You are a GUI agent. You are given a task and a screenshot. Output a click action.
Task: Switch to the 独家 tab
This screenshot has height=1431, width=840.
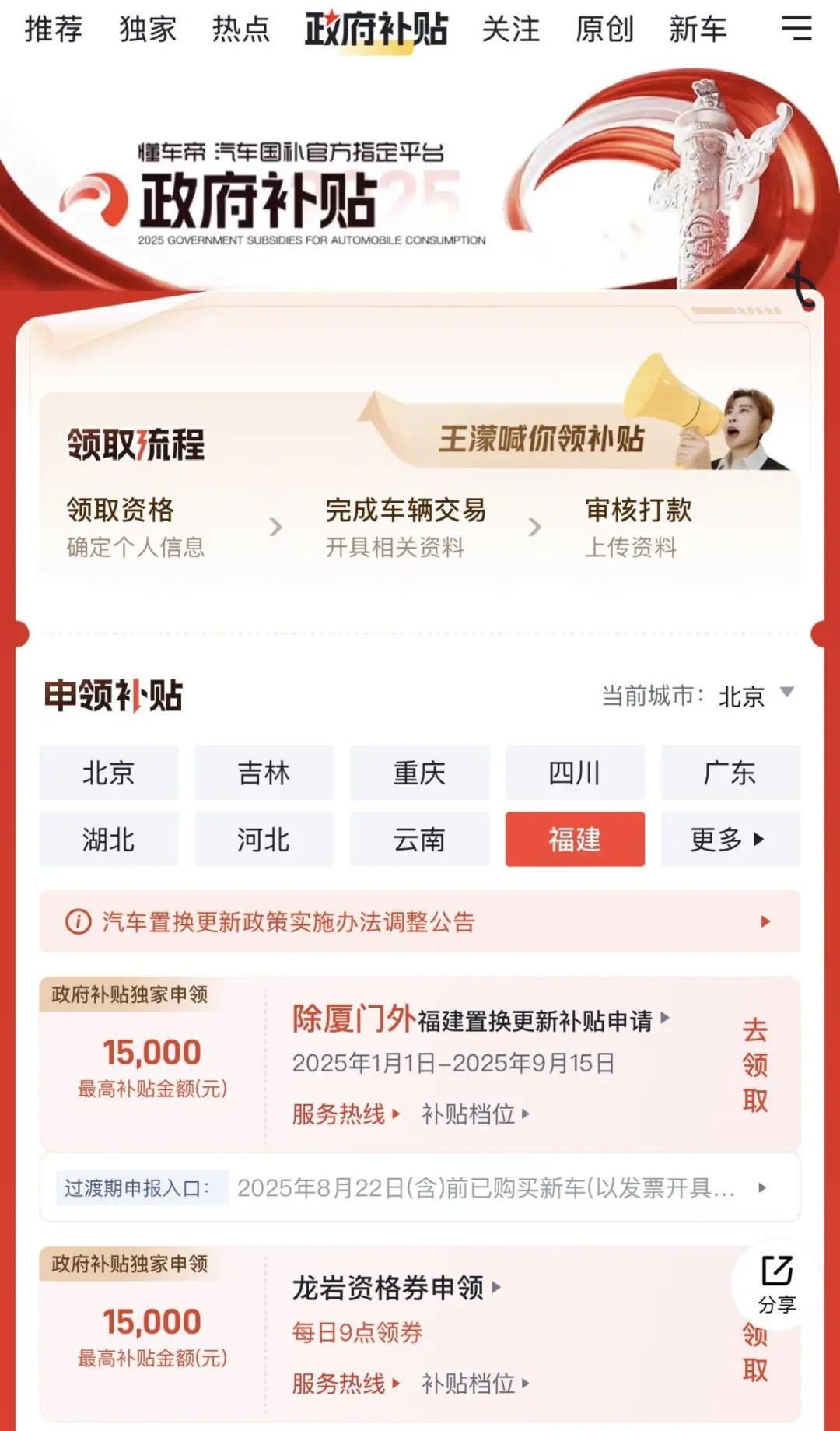[148, 30]
